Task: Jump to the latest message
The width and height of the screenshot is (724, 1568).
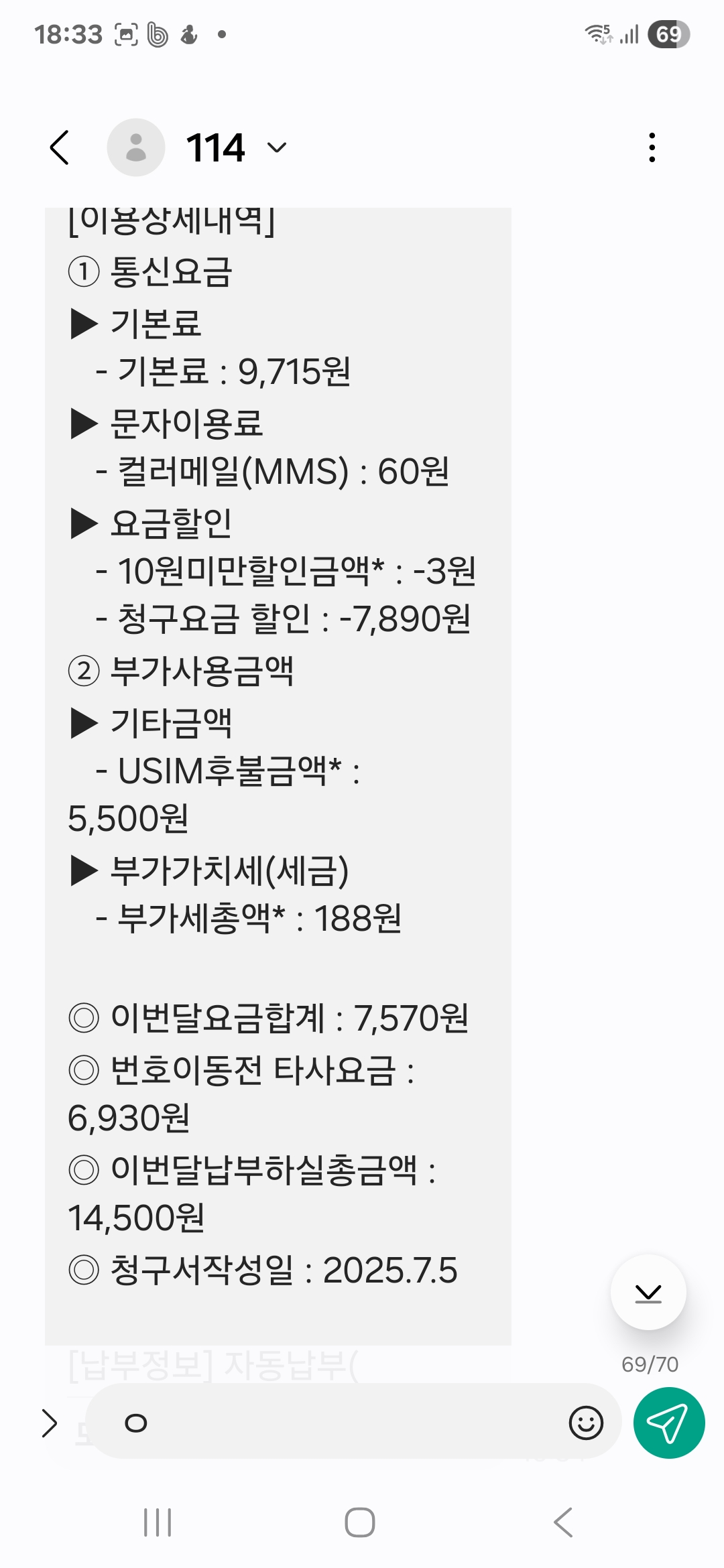Action: (648, 1292)
